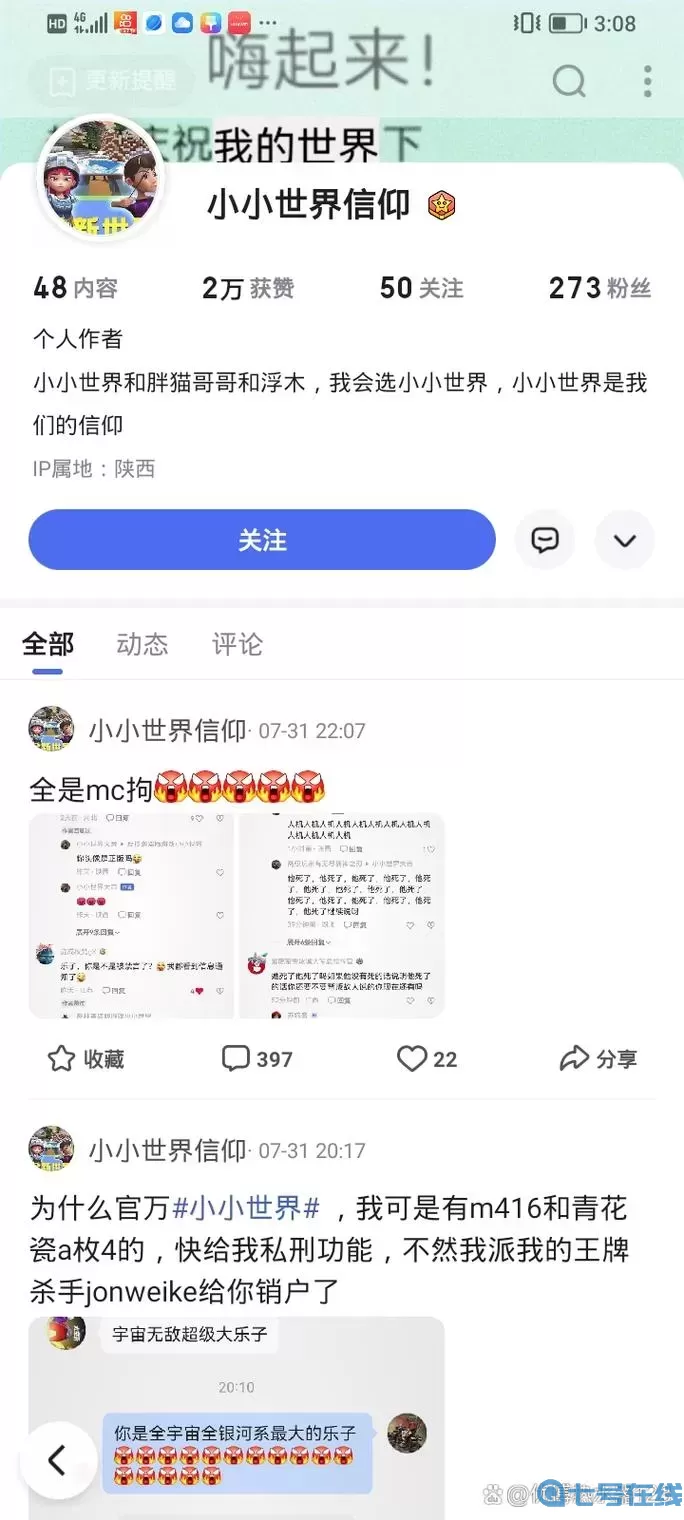Like the 全是mc拘 post with 22 likes
The height and width of the screenshot is (1520, 684).
point(427,1059)
